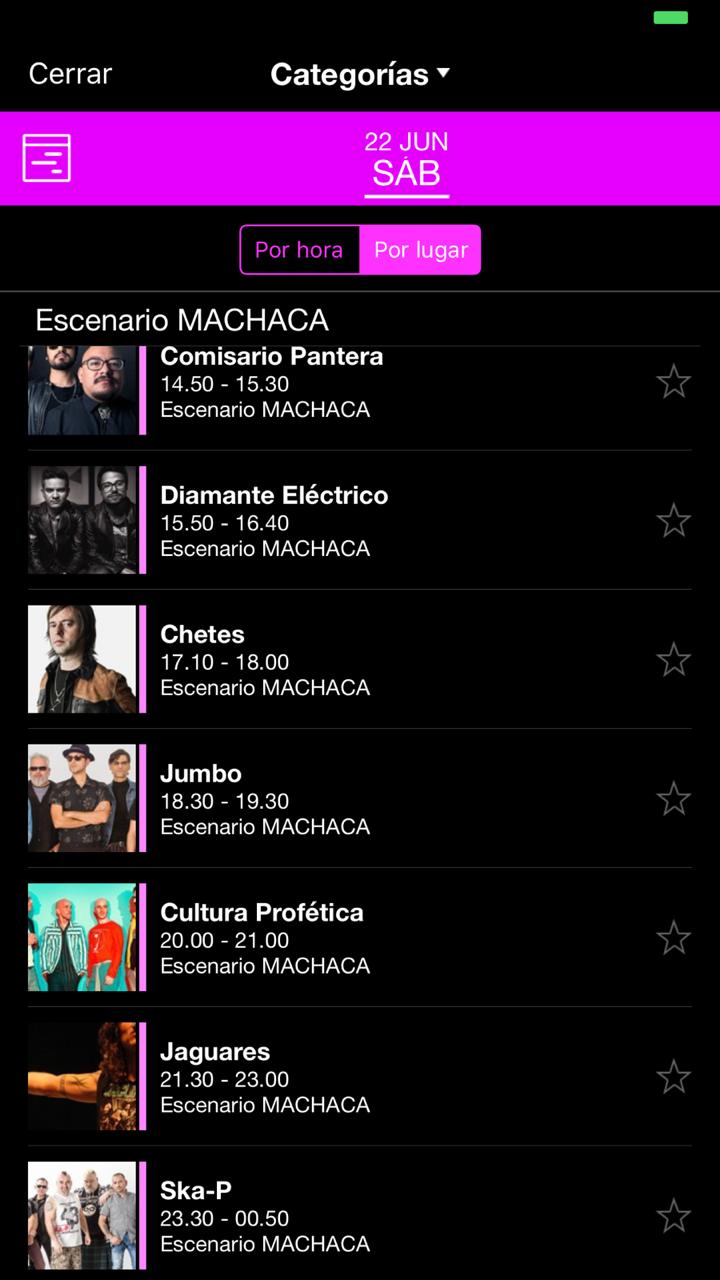Screen dimensions: 720x1280
Task: Tap the star beside Cultura Profética
Action: pos(673,938)
